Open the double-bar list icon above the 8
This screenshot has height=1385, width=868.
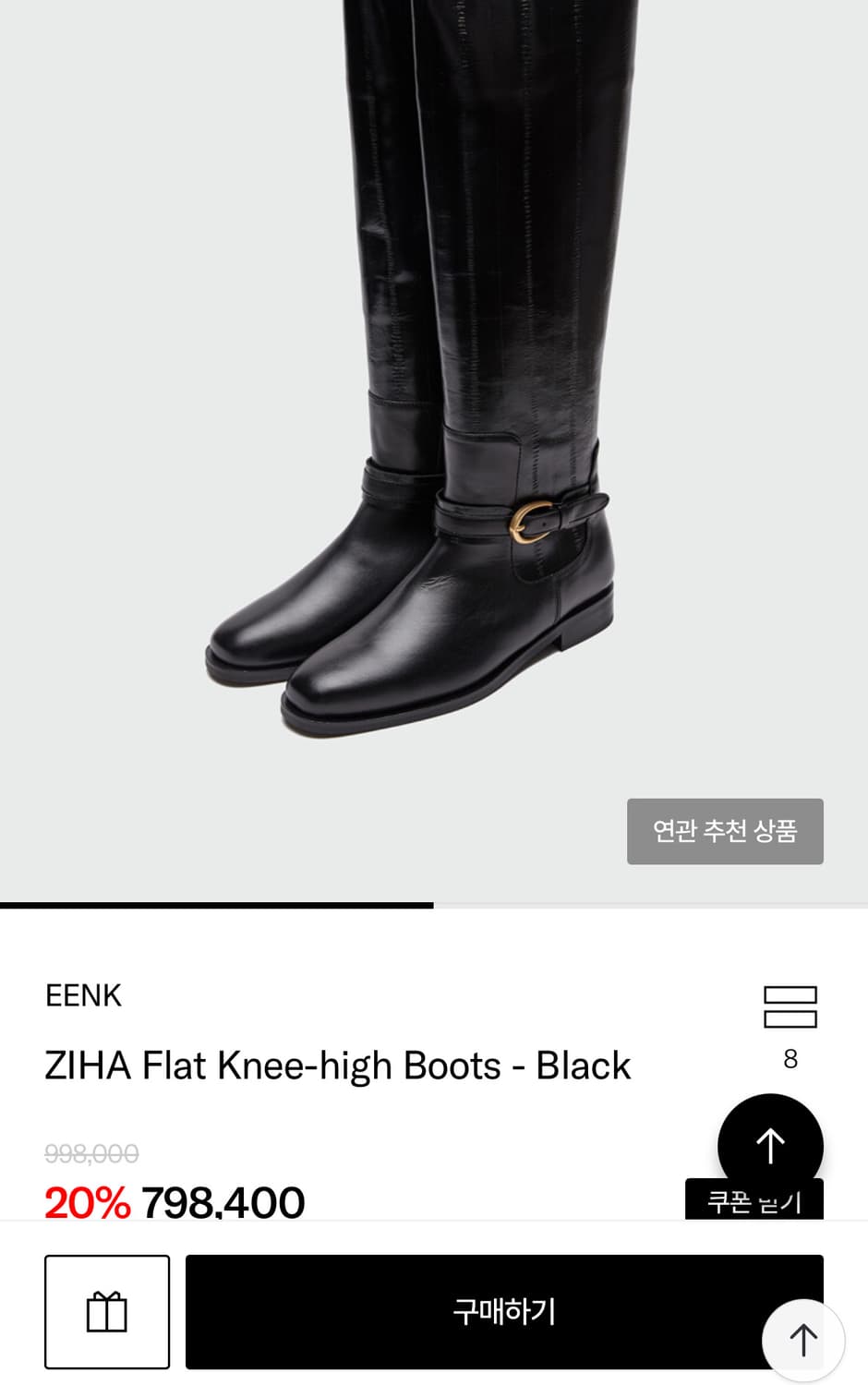tap(790, 1007)
